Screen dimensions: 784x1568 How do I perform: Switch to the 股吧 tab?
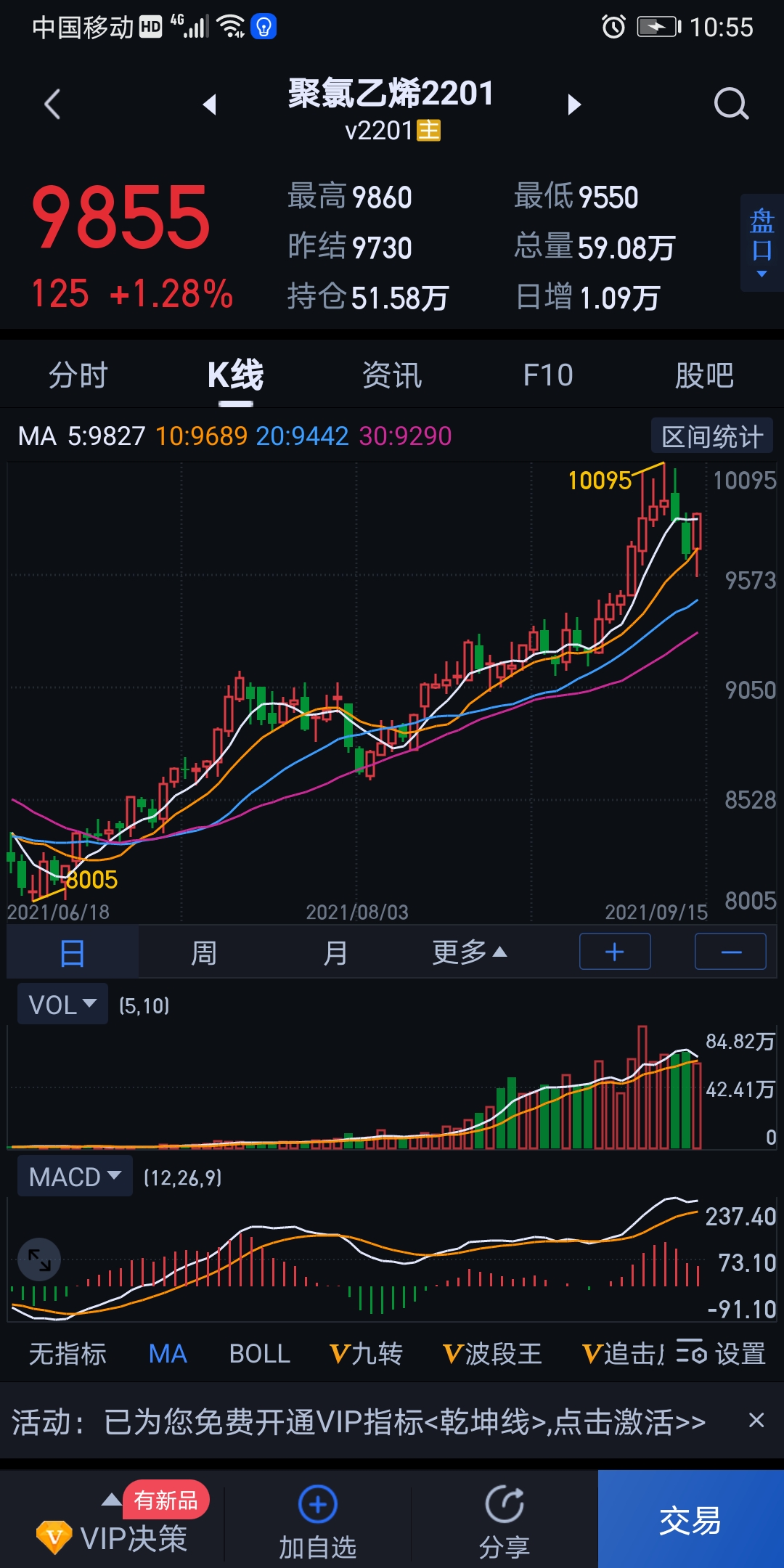[704, 376]
